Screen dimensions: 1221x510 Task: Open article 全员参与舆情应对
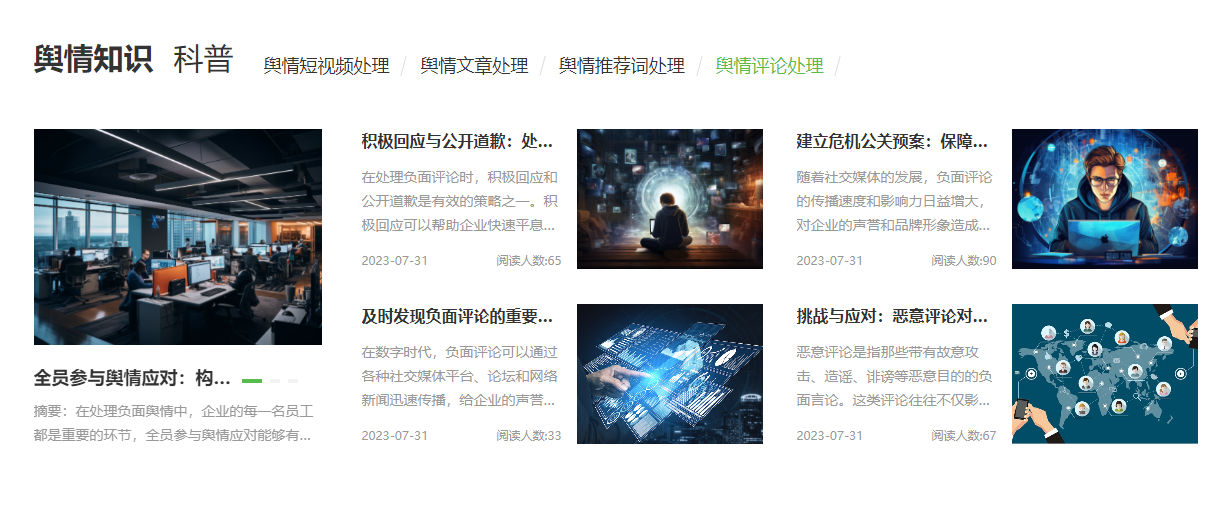point(132,379)
